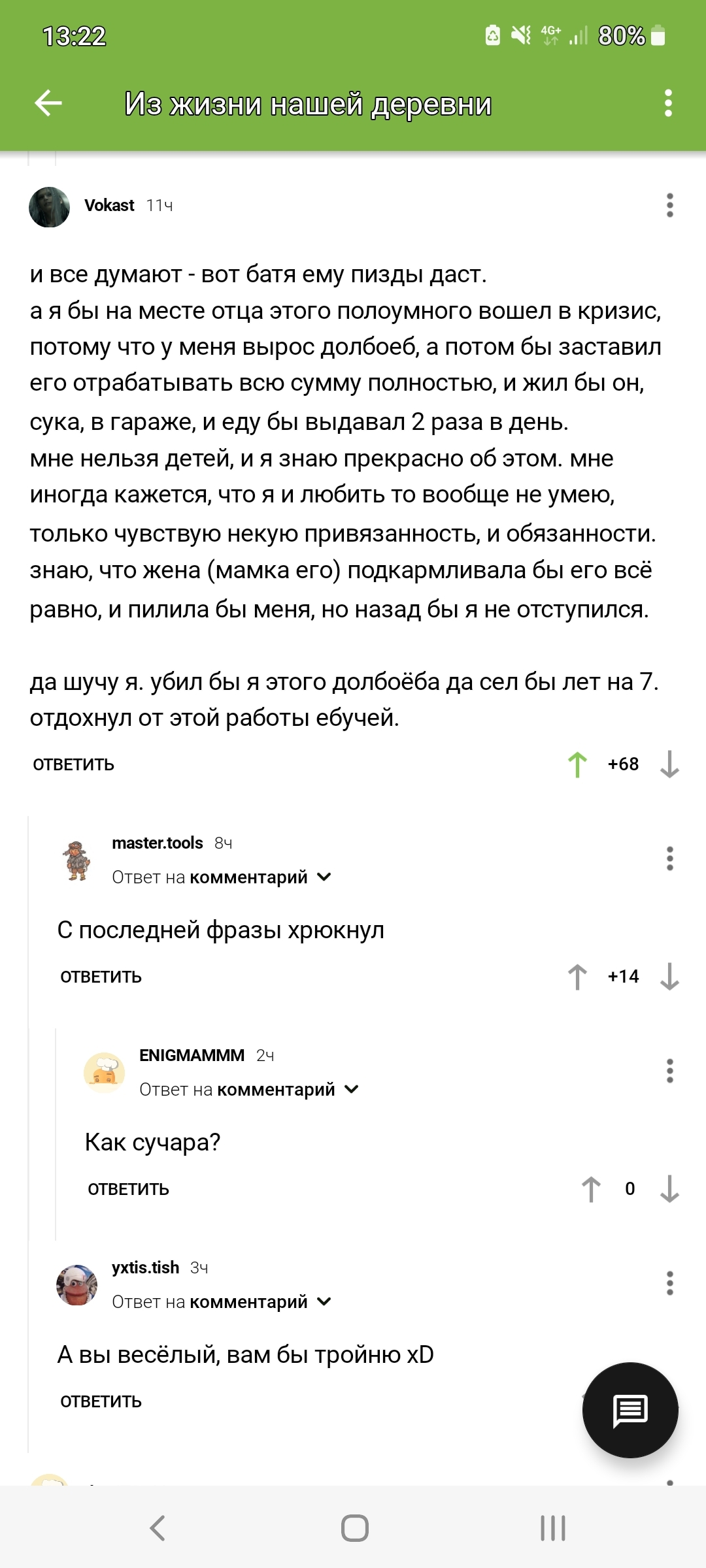The image size is (706, 1568).
Task: Reply to yxtis.tish comment
Action: click(x=101, y=1401)
